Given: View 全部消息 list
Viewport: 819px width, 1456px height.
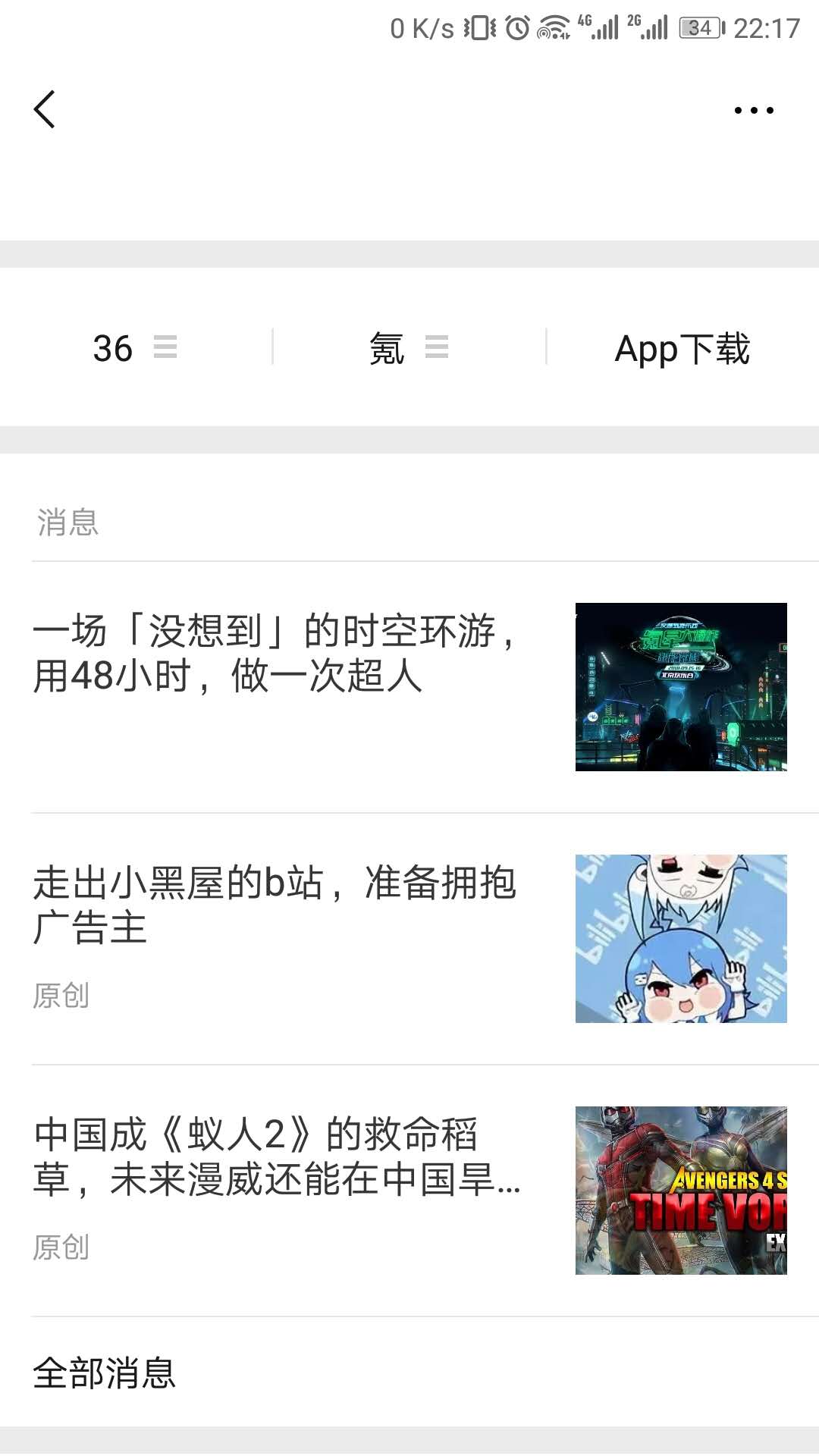Looking at the screenshot, I should point(409,1373).
